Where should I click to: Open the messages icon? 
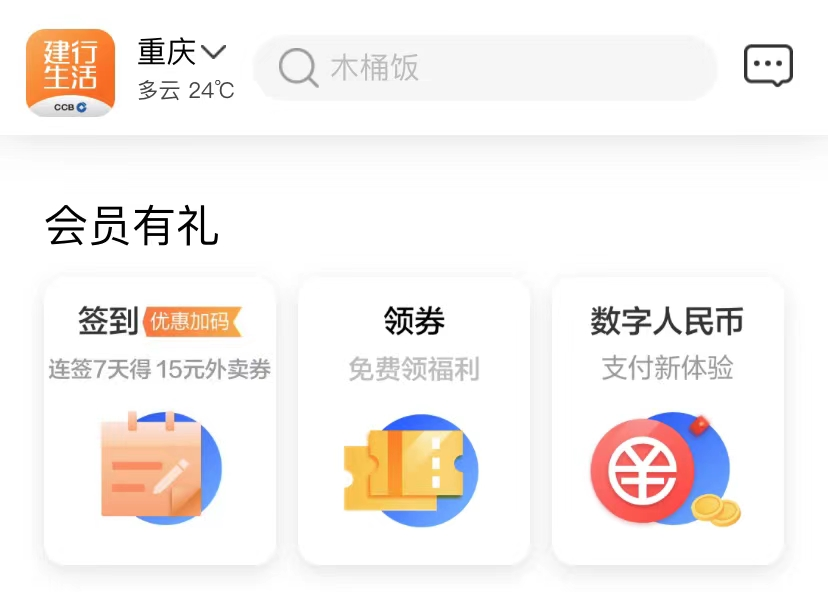768,67
